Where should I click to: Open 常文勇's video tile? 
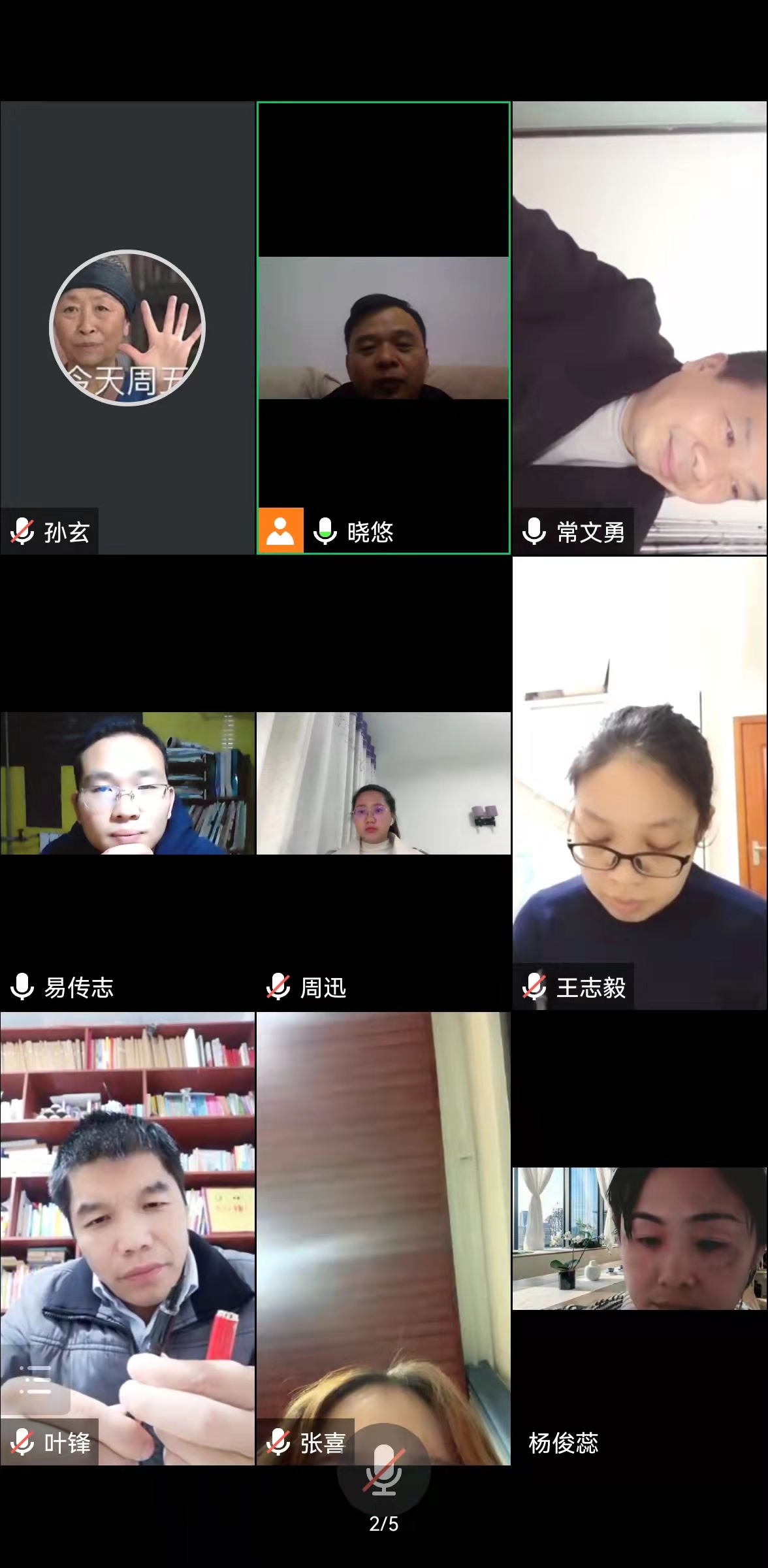click(x=639, y=328)
